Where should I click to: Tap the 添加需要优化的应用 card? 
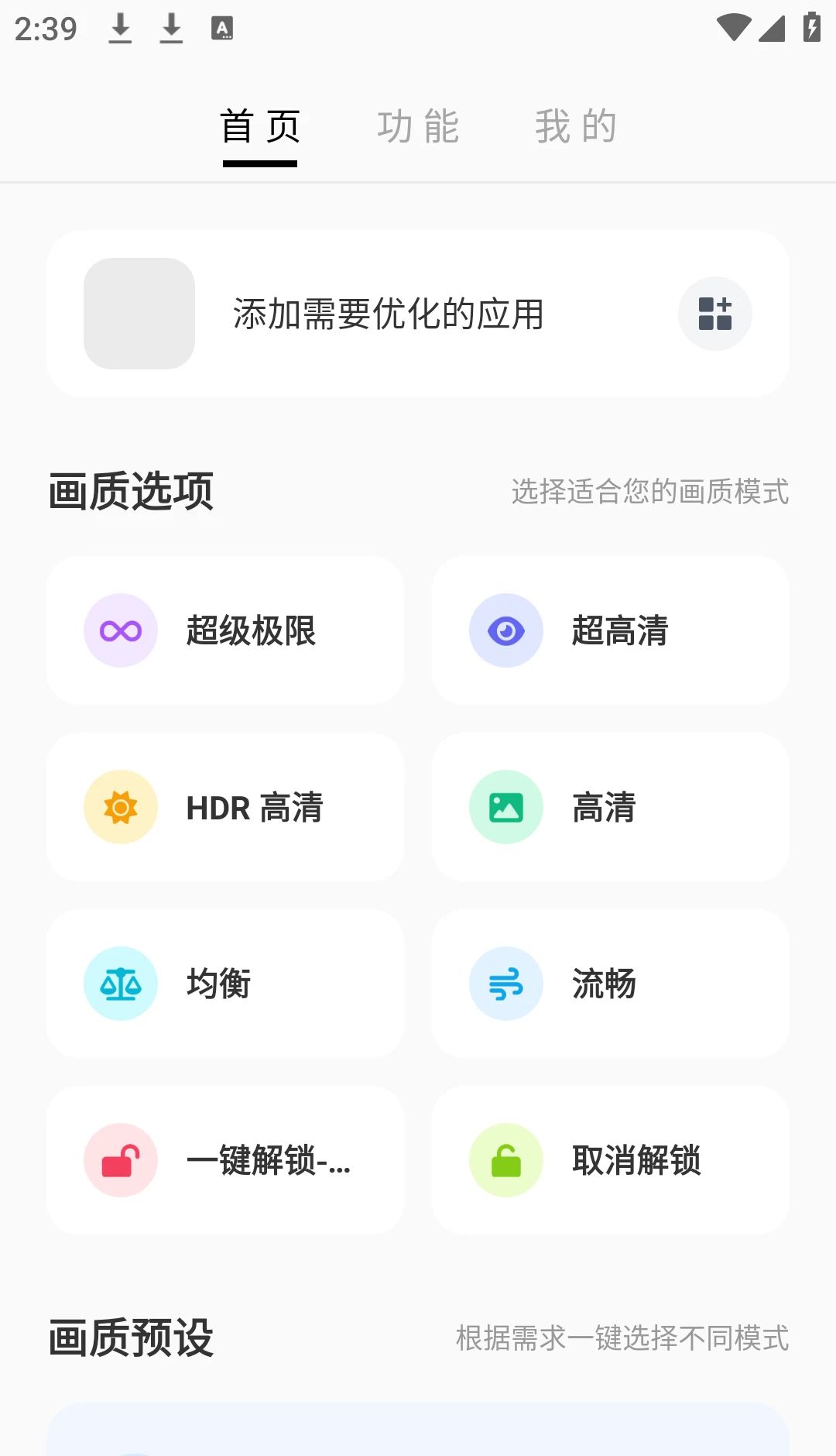click(x=418, y=313)
